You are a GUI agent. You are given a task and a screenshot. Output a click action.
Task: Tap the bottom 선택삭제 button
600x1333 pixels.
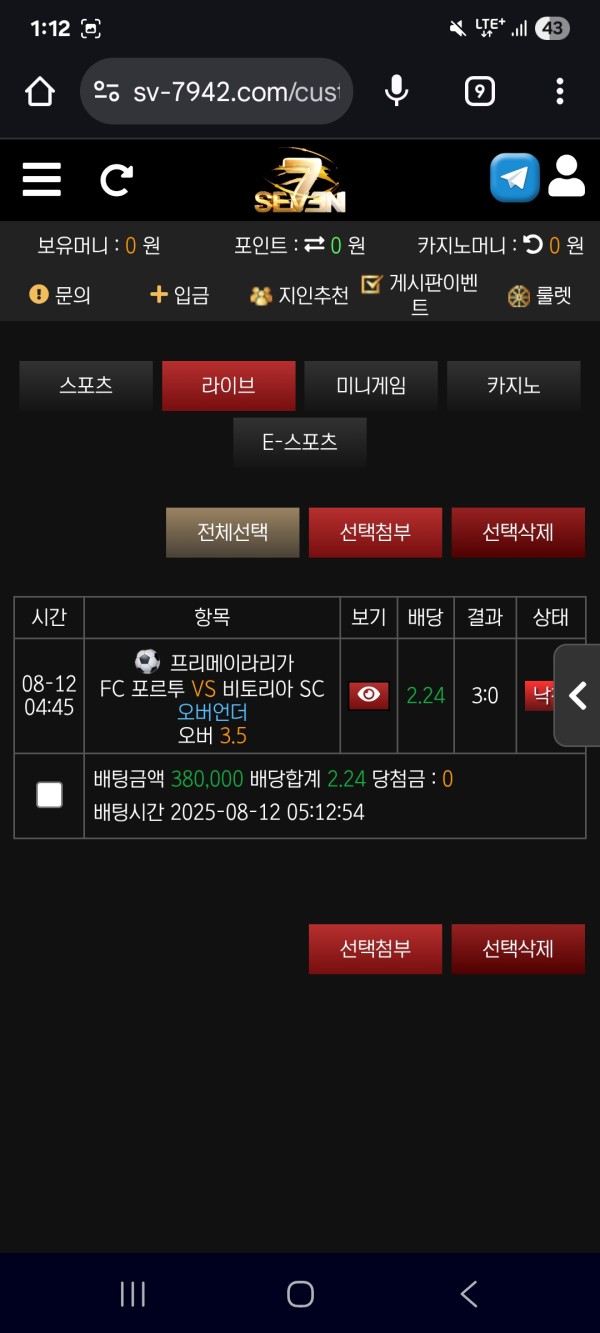[x=518, y=949]
